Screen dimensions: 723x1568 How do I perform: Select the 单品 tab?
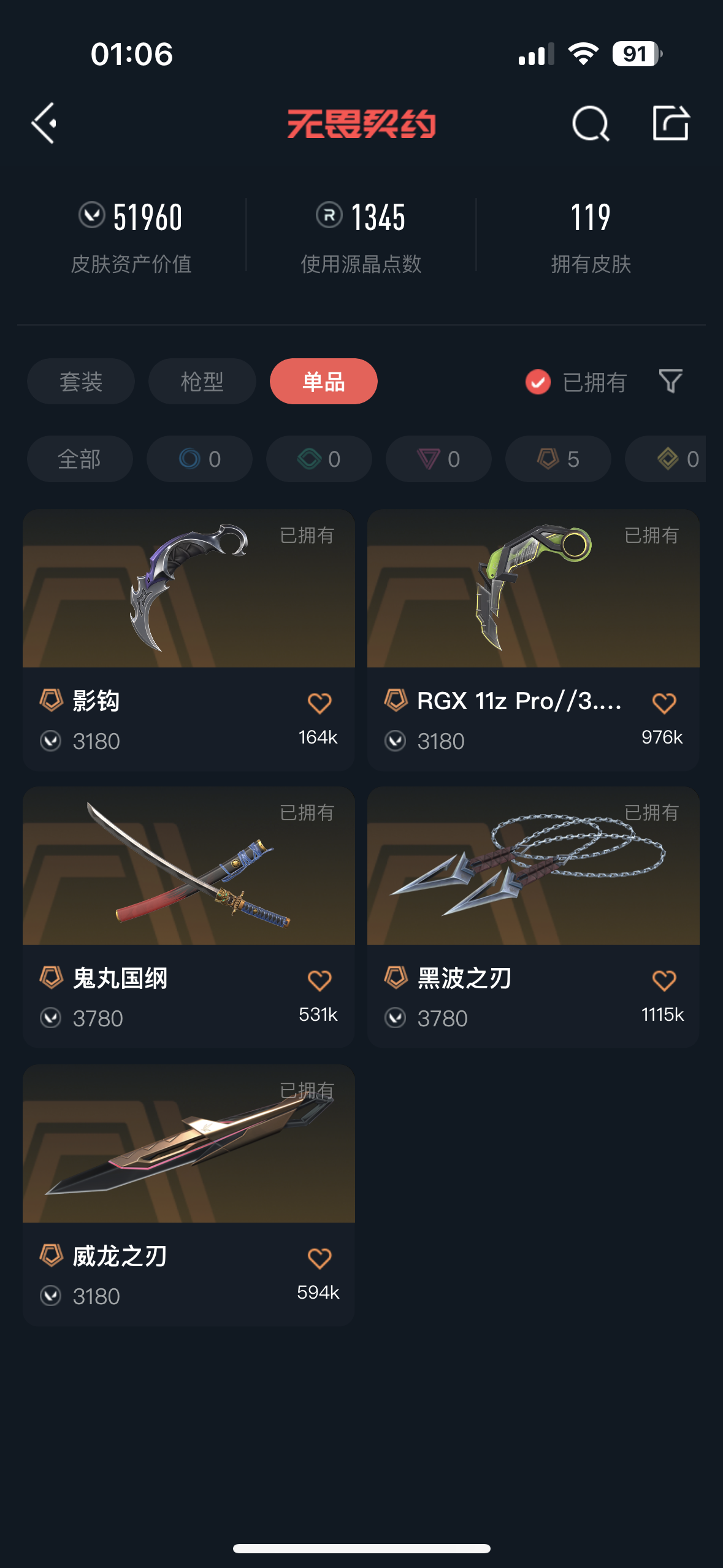[323, 382]
